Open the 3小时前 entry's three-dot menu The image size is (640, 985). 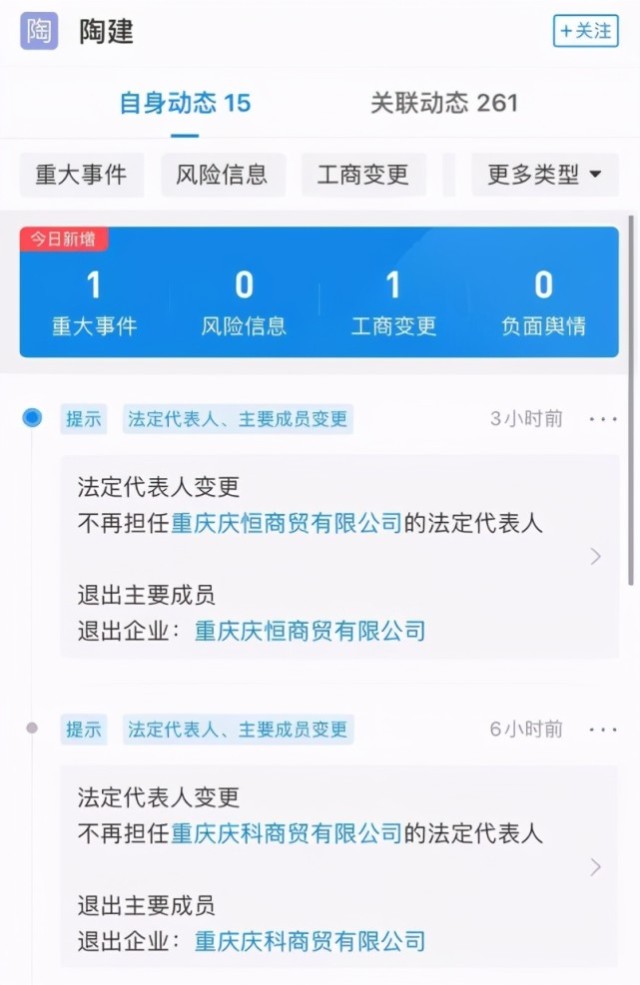tap(603, 419)
